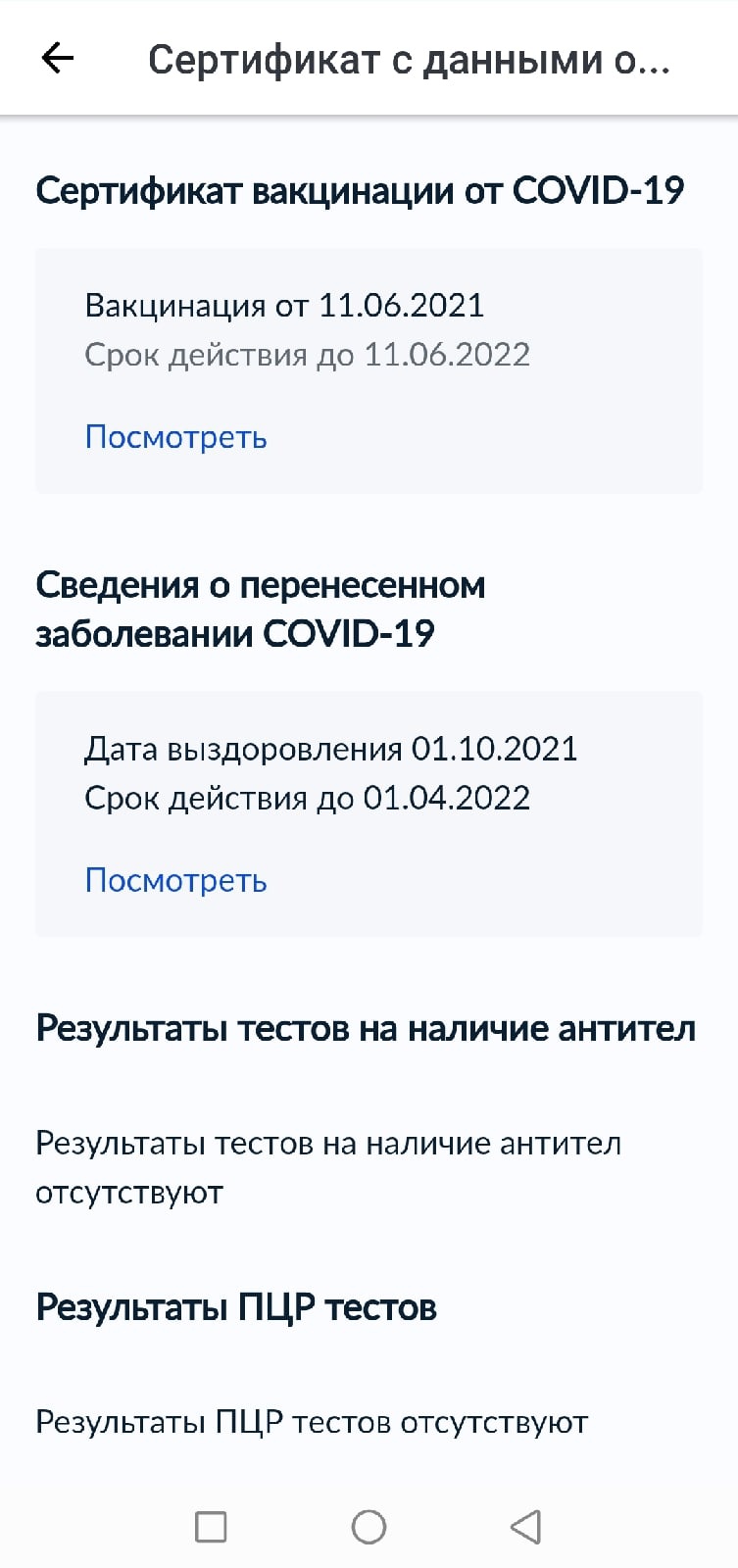
Task: Open Посмотреть under recovery date 01.10.2021
Action: [175, 880]
